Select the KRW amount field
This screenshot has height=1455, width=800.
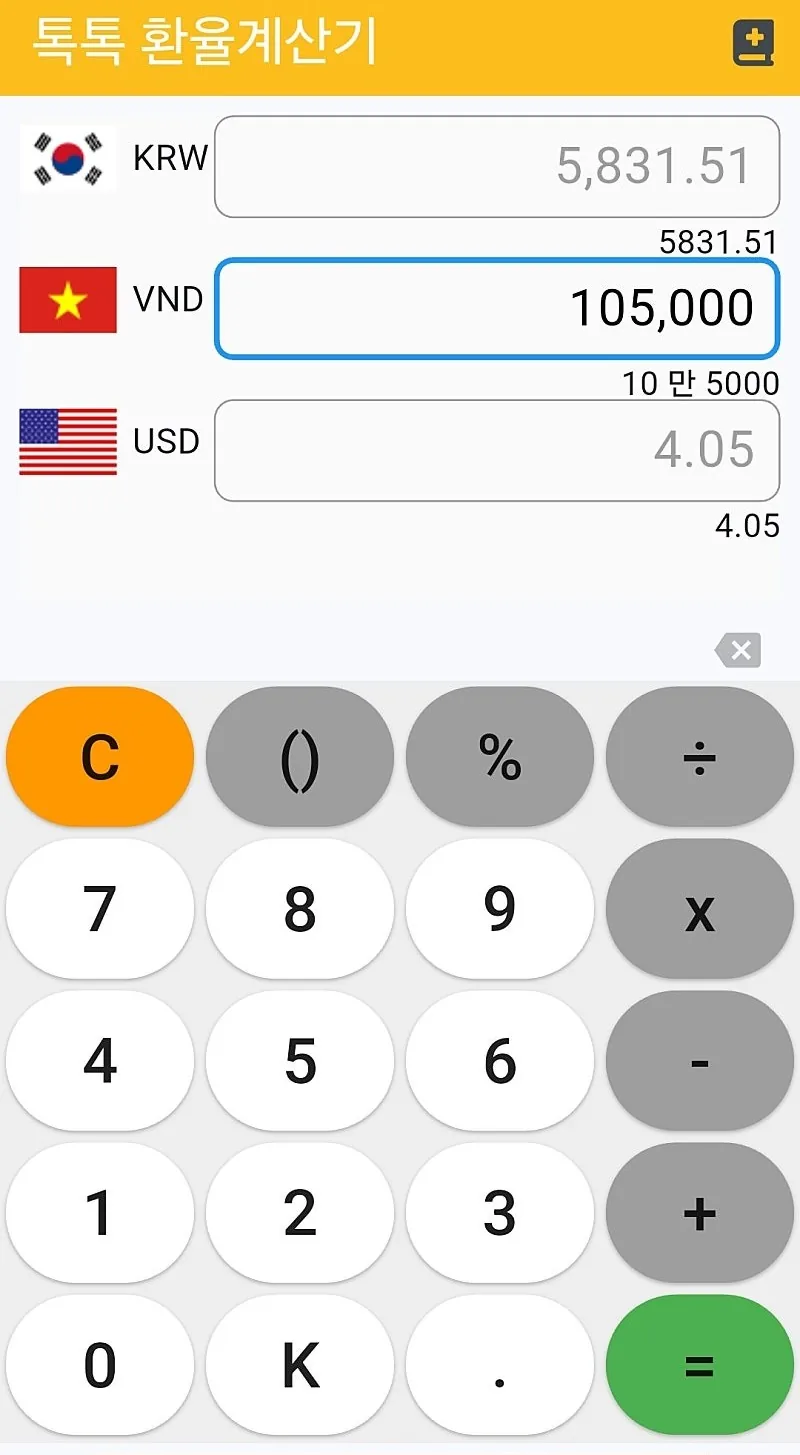(x=497, y=167)
